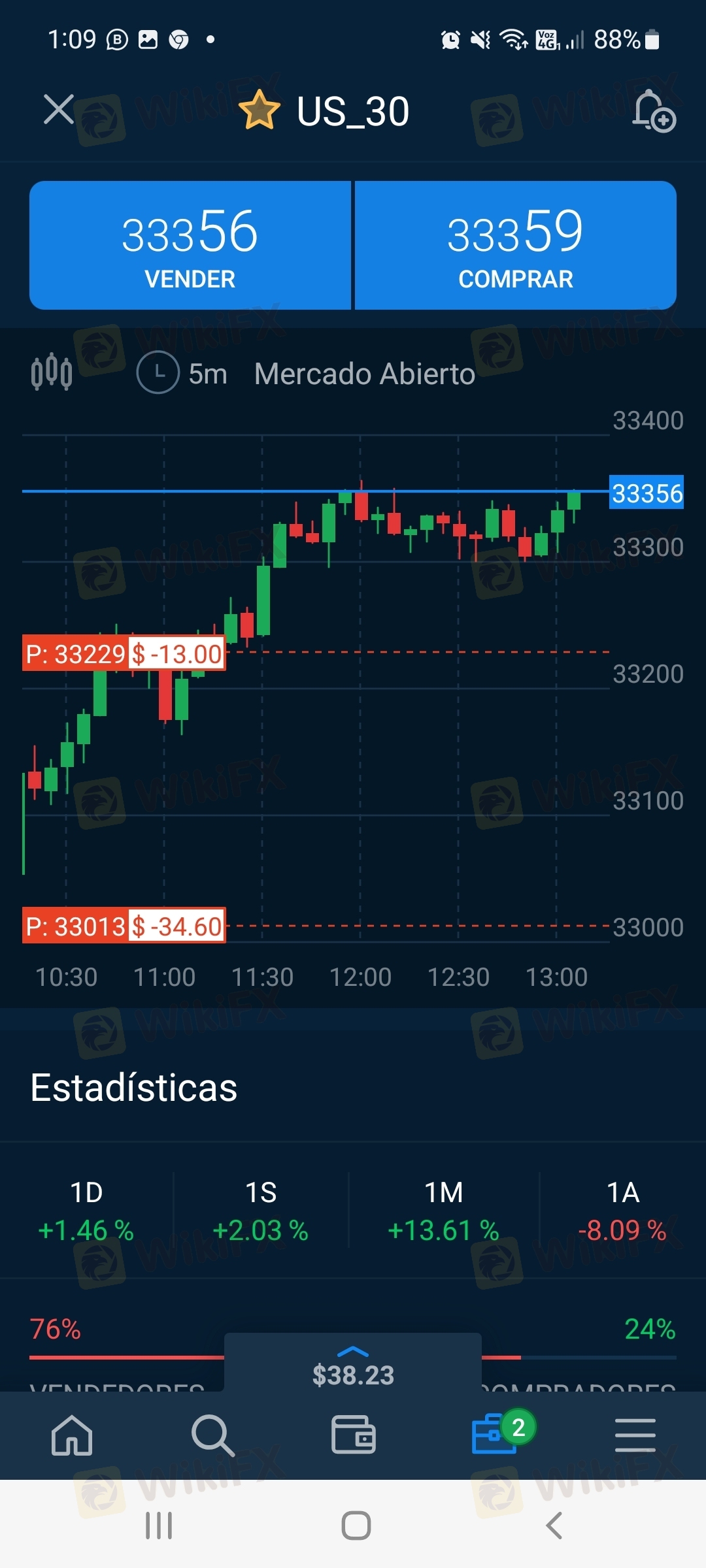Open the system recent apps view

(159, 1526)
